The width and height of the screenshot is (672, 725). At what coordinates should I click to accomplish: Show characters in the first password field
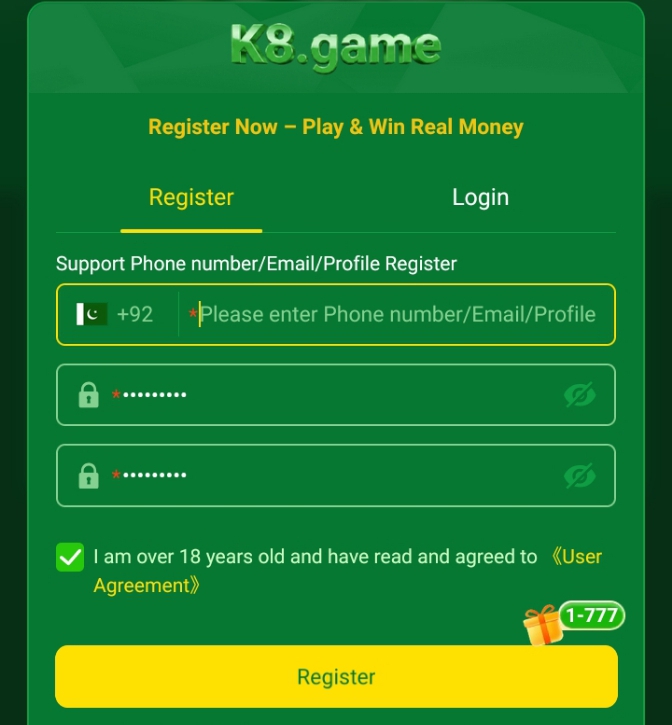point(579,395)
